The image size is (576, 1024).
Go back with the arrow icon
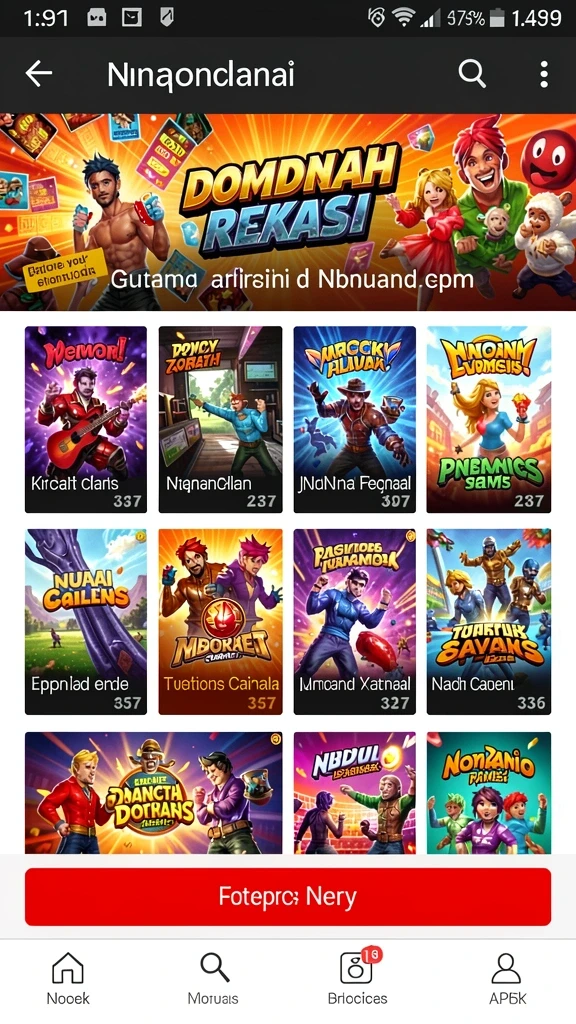[39, 74]
